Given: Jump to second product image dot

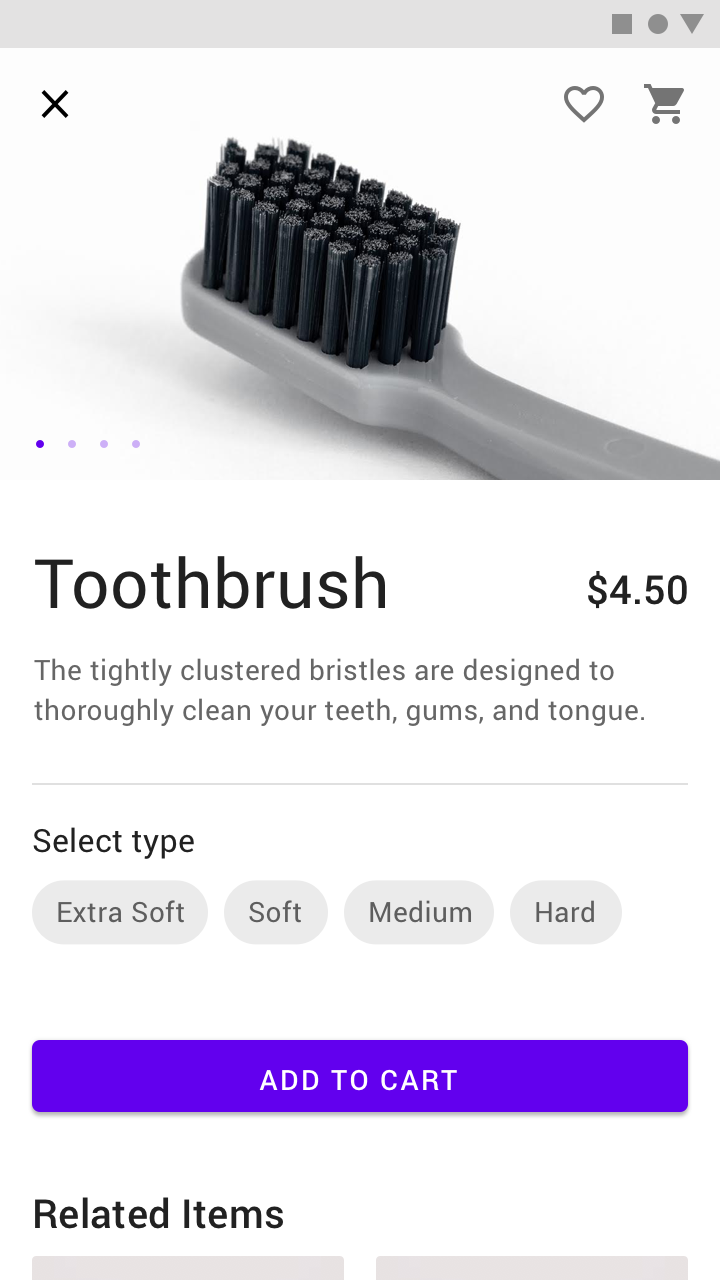Looking at the screenshot, I should (x=72, y=444).
